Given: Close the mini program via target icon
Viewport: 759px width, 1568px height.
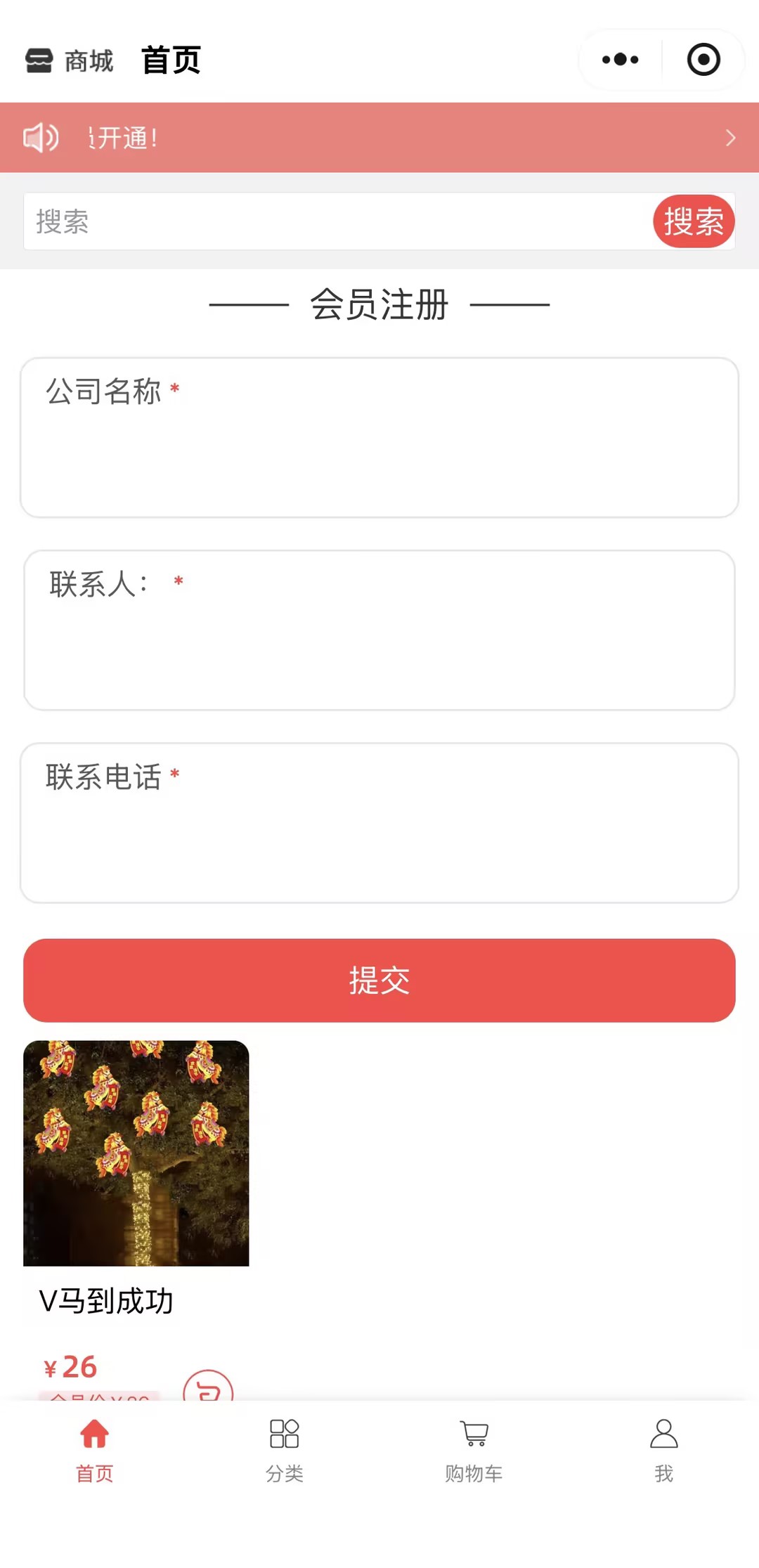Looking at the screenshot, I should point(703,60).
